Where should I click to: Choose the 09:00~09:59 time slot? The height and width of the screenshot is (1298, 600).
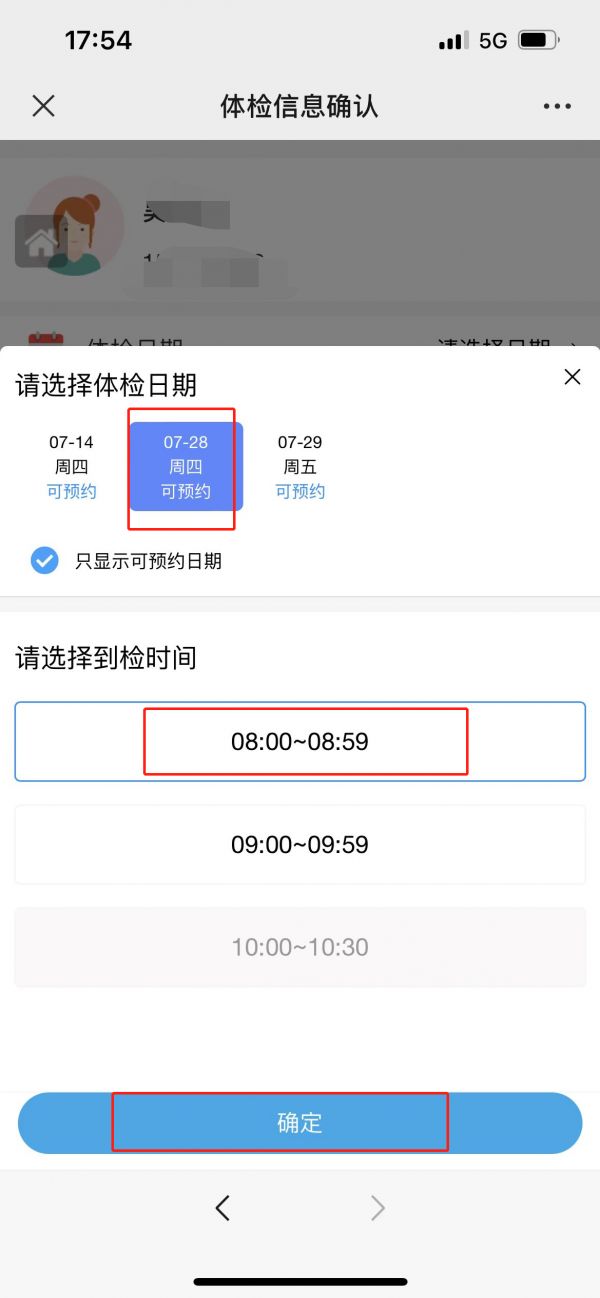[x=300, y=845]
